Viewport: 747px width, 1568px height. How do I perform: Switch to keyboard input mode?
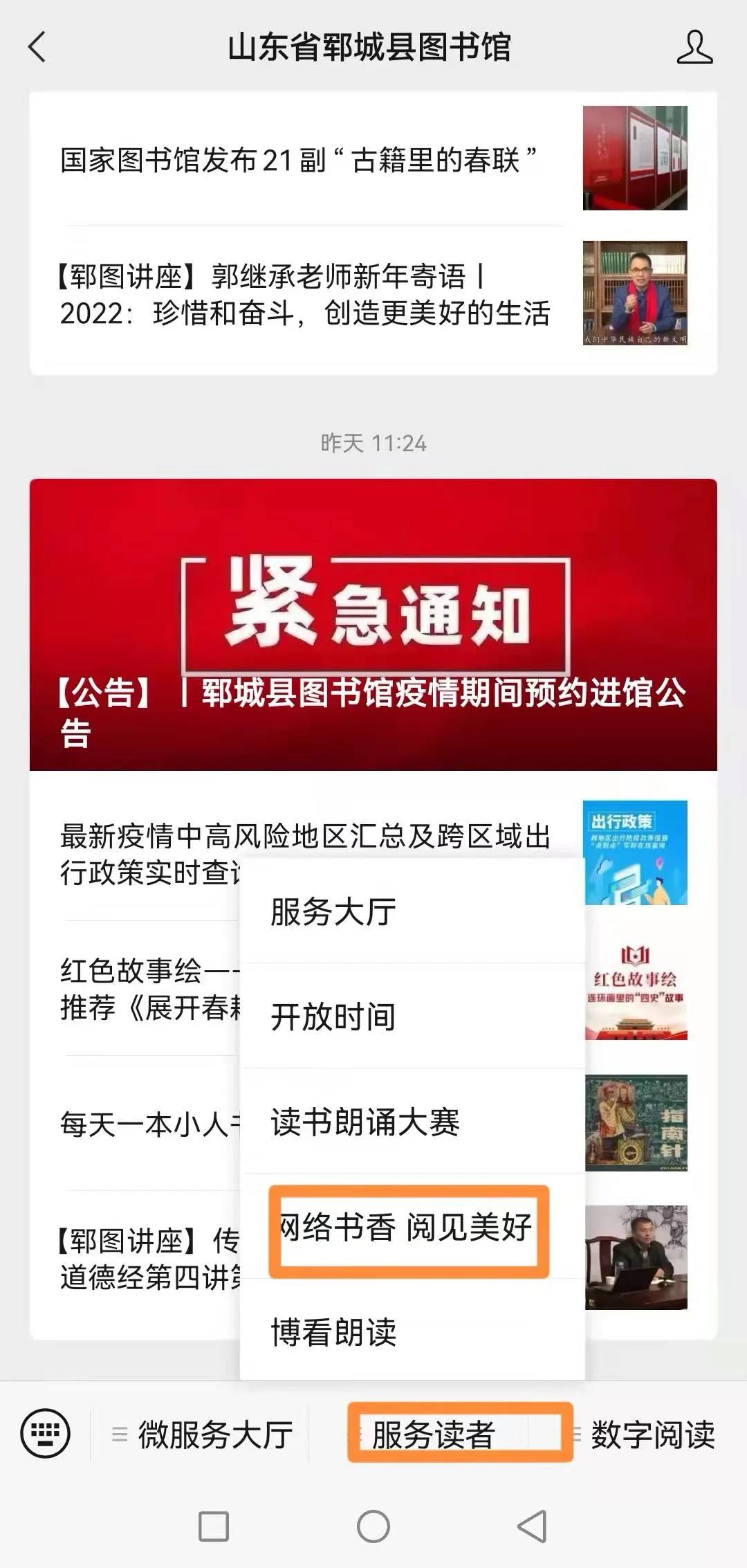pyautogui.click(x=46, y=1433)
